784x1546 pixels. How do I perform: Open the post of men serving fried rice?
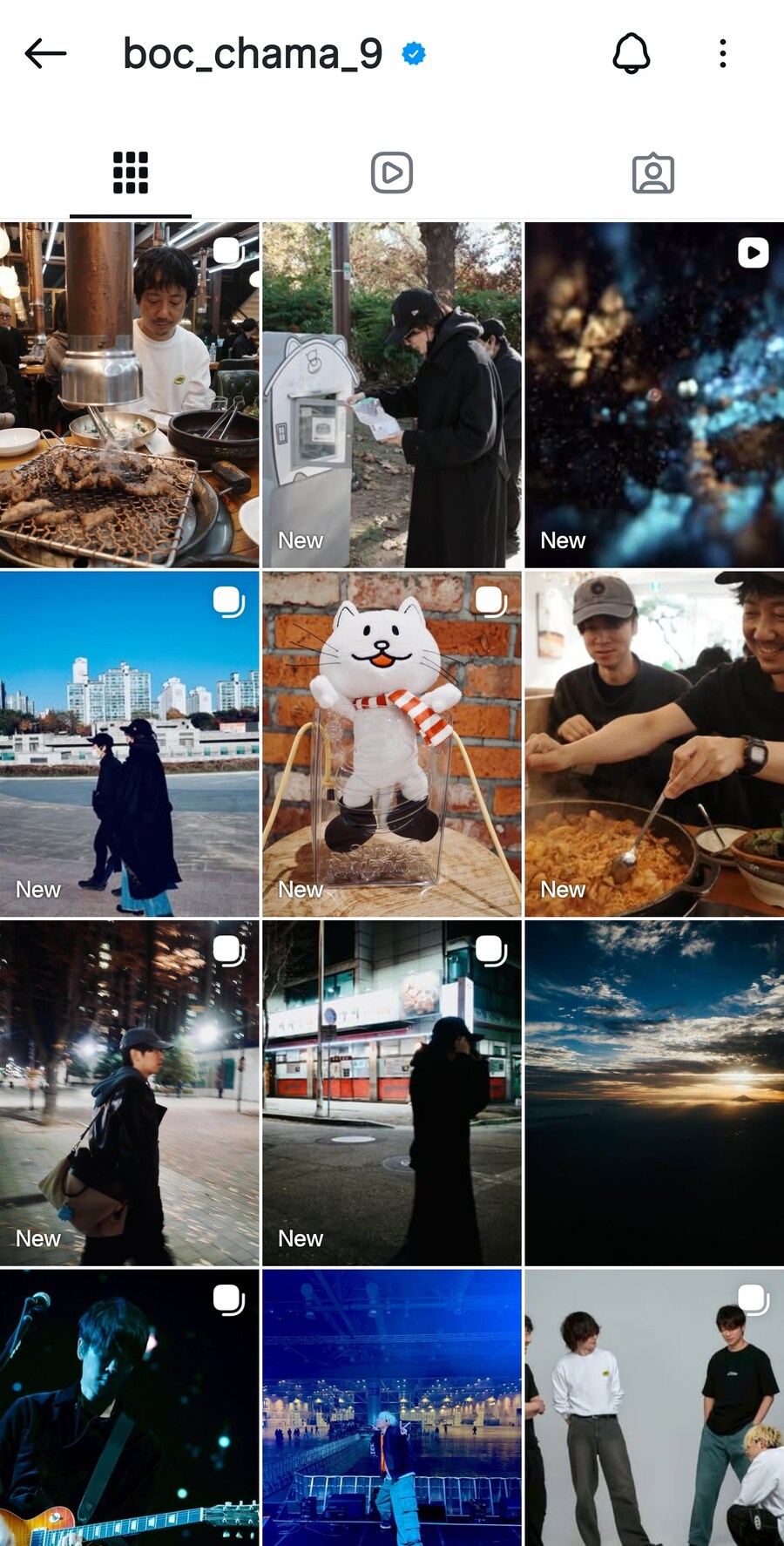pos(654,743)
